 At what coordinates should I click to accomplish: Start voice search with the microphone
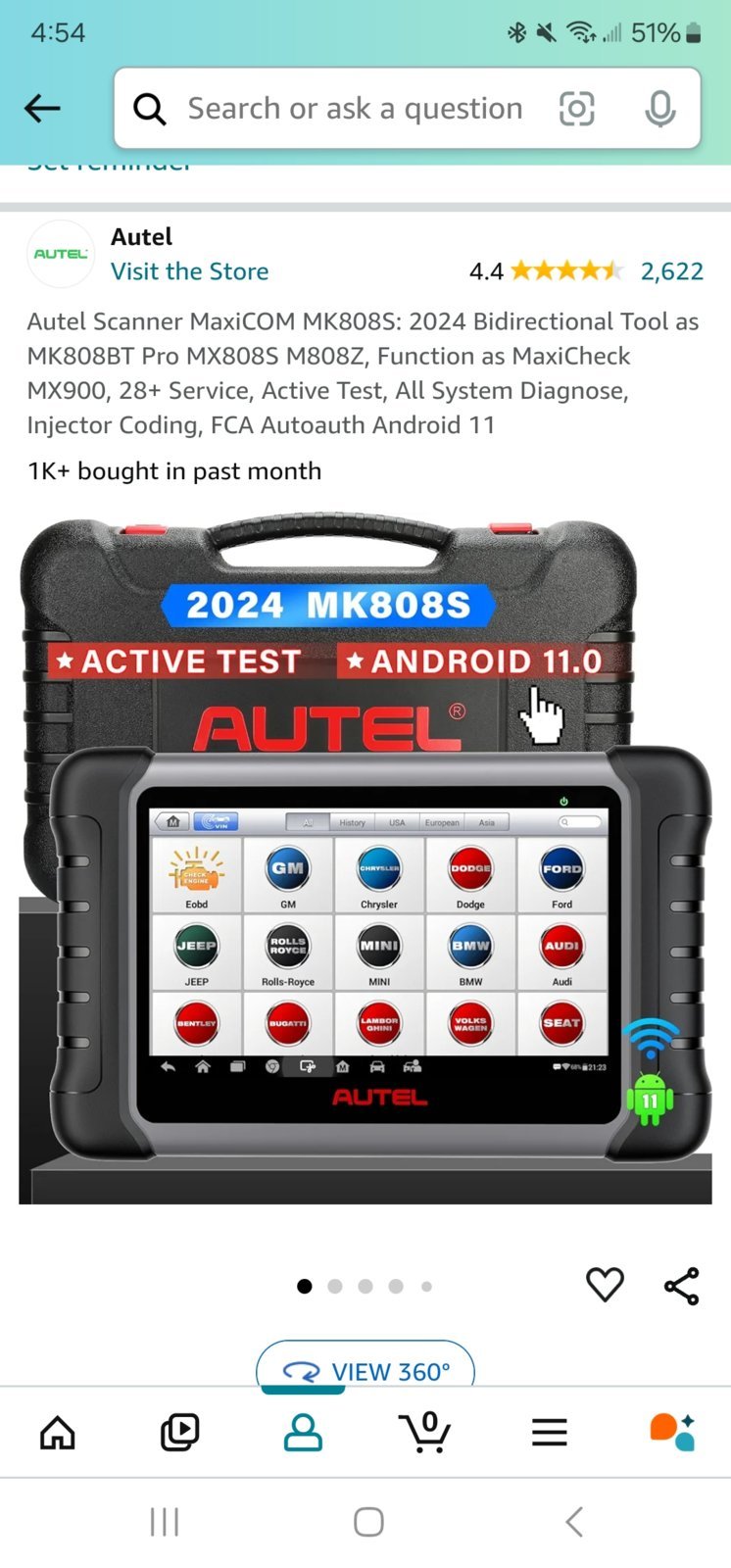pos(659,109)
